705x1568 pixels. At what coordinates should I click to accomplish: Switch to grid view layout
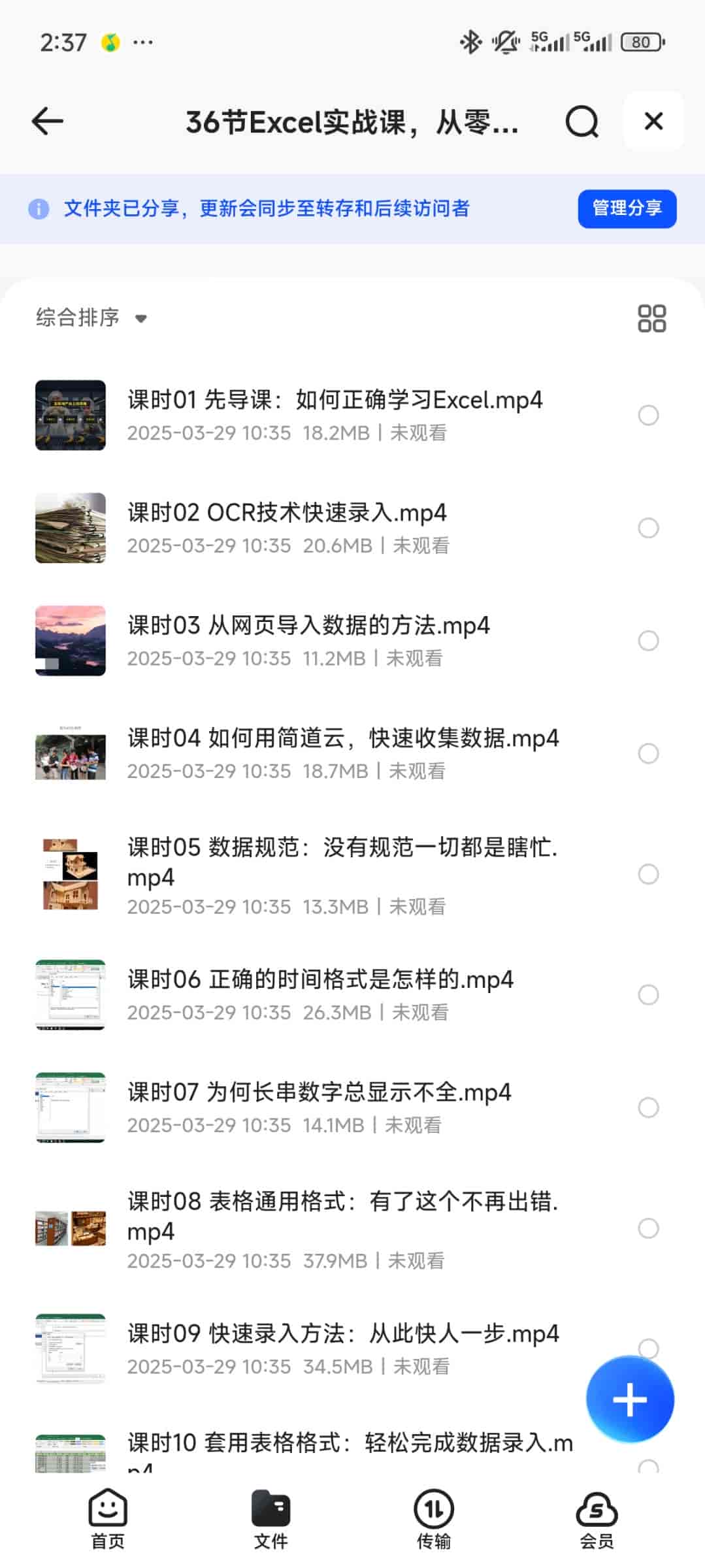tap(651, 319)
